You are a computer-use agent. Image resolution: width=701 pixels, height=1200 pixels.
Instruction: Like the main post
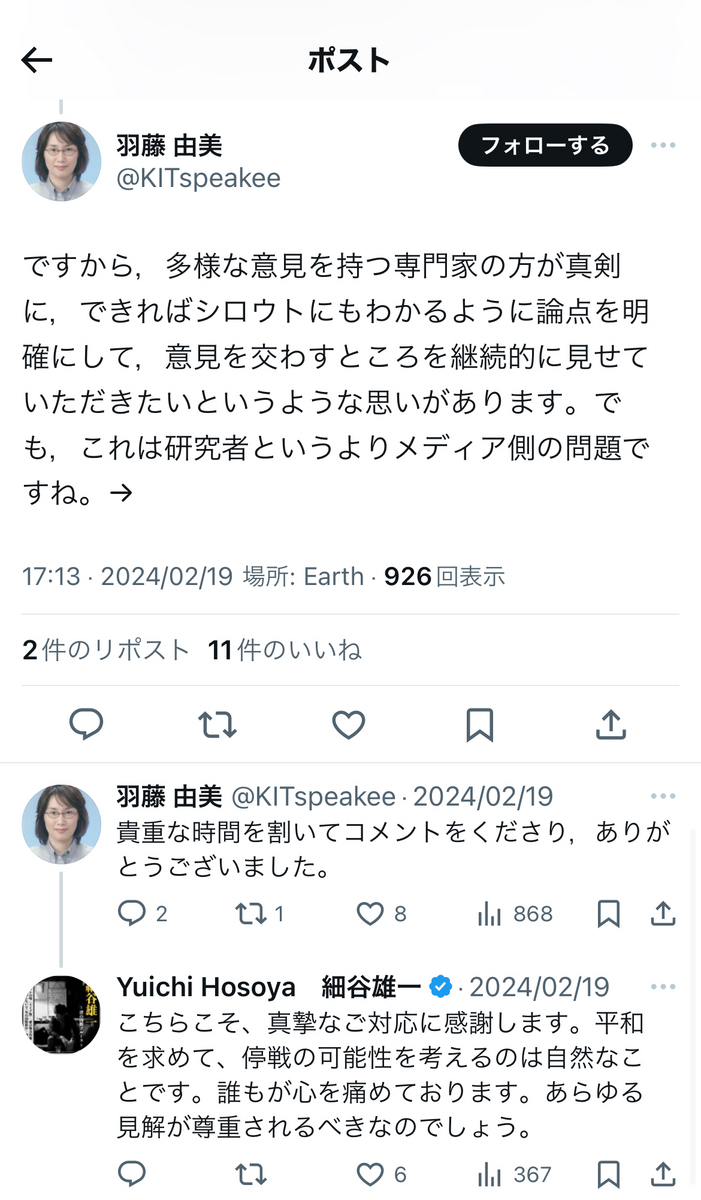348,724
